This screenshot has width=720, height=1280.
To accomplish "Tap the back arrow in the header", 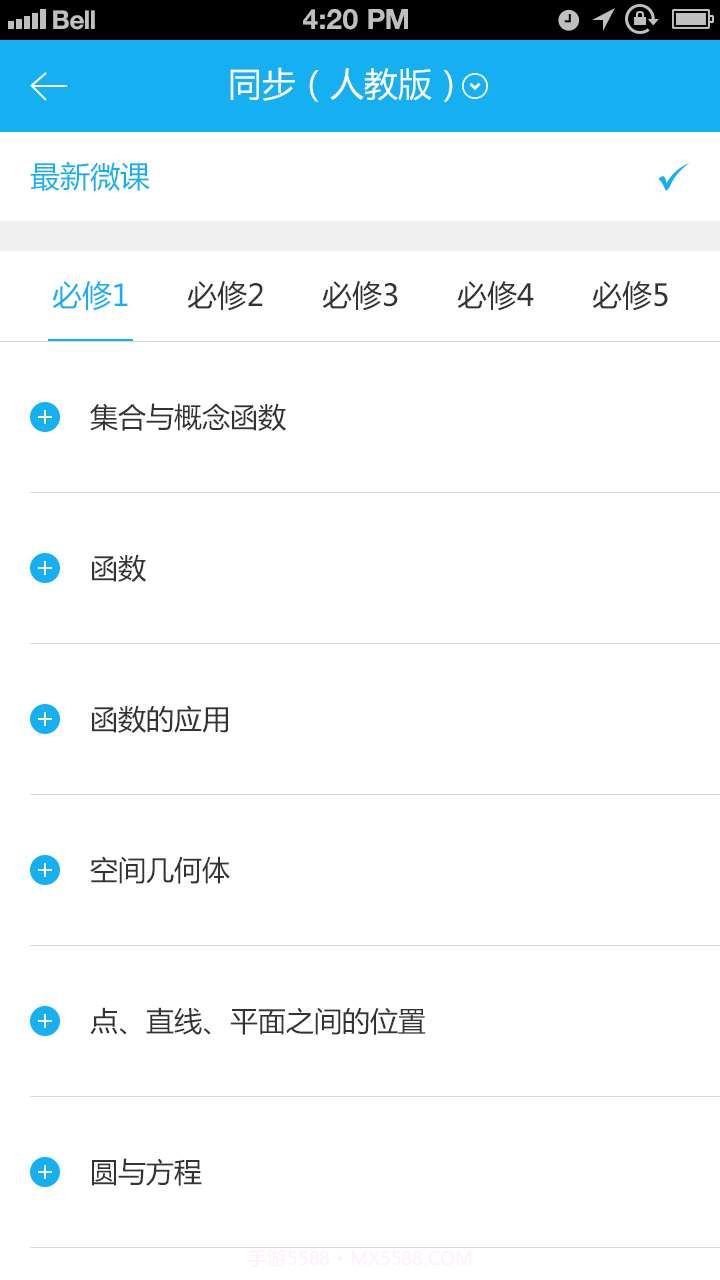I will tap(47, 85).
